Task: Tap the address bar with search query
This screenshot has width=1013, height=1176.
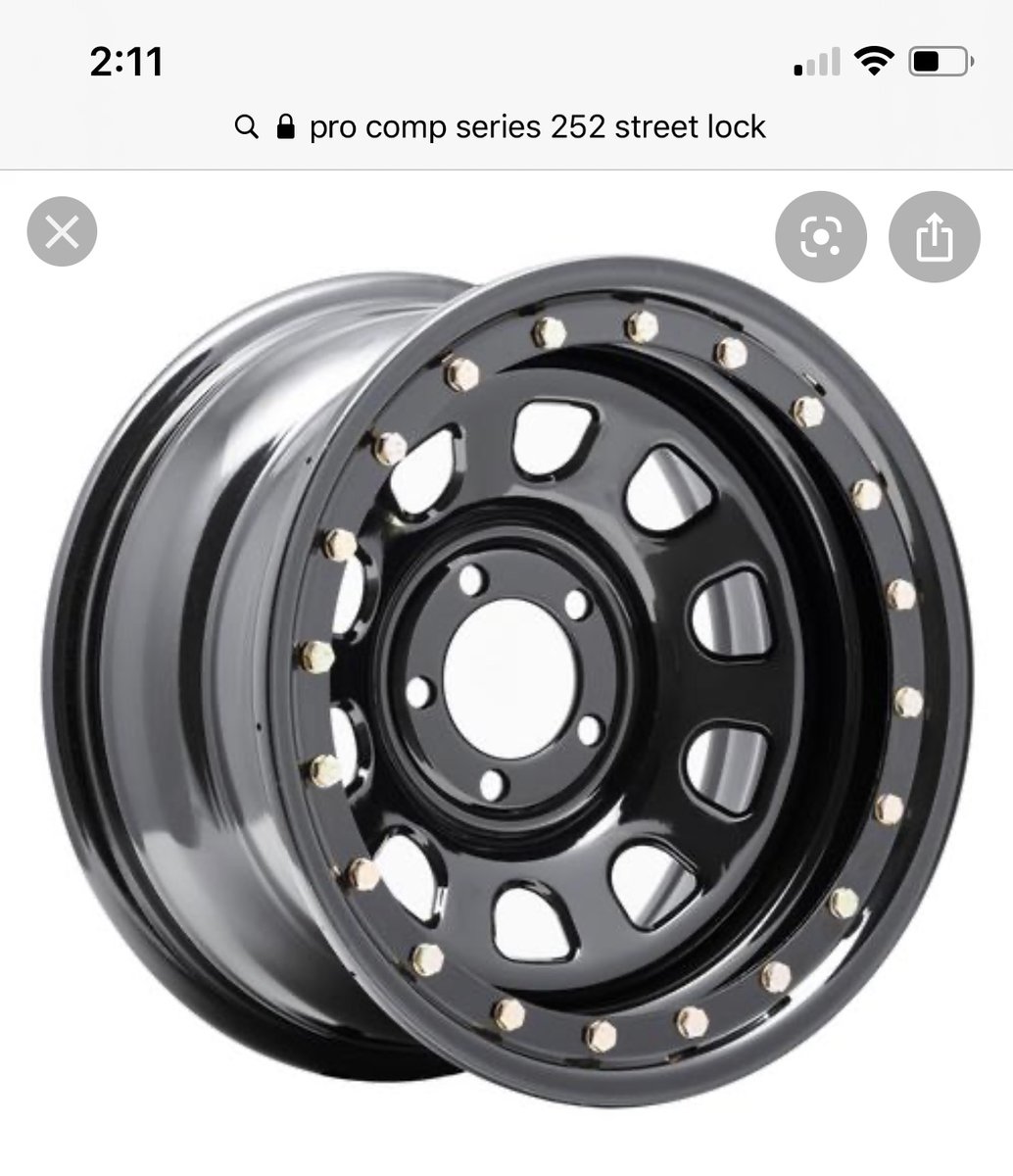Action: pos(506,126)
